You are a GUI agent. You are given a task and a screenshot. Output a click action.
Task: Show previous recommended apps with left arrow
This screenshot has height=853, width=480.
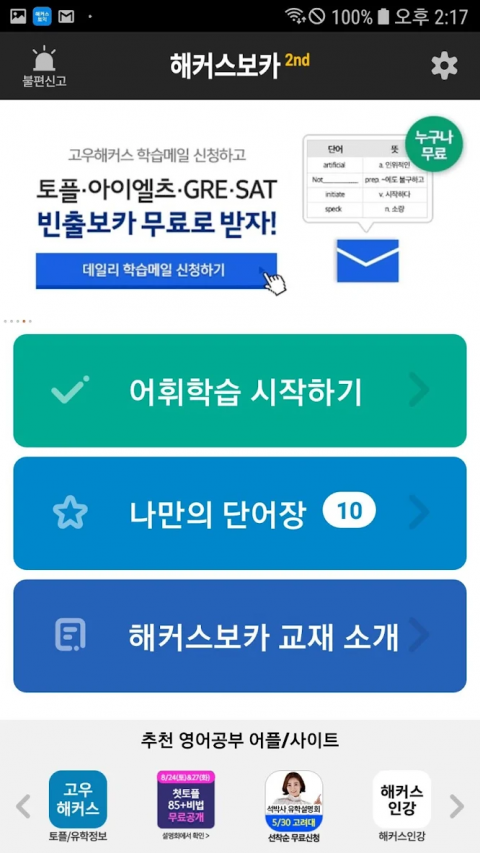pos(23,806)
